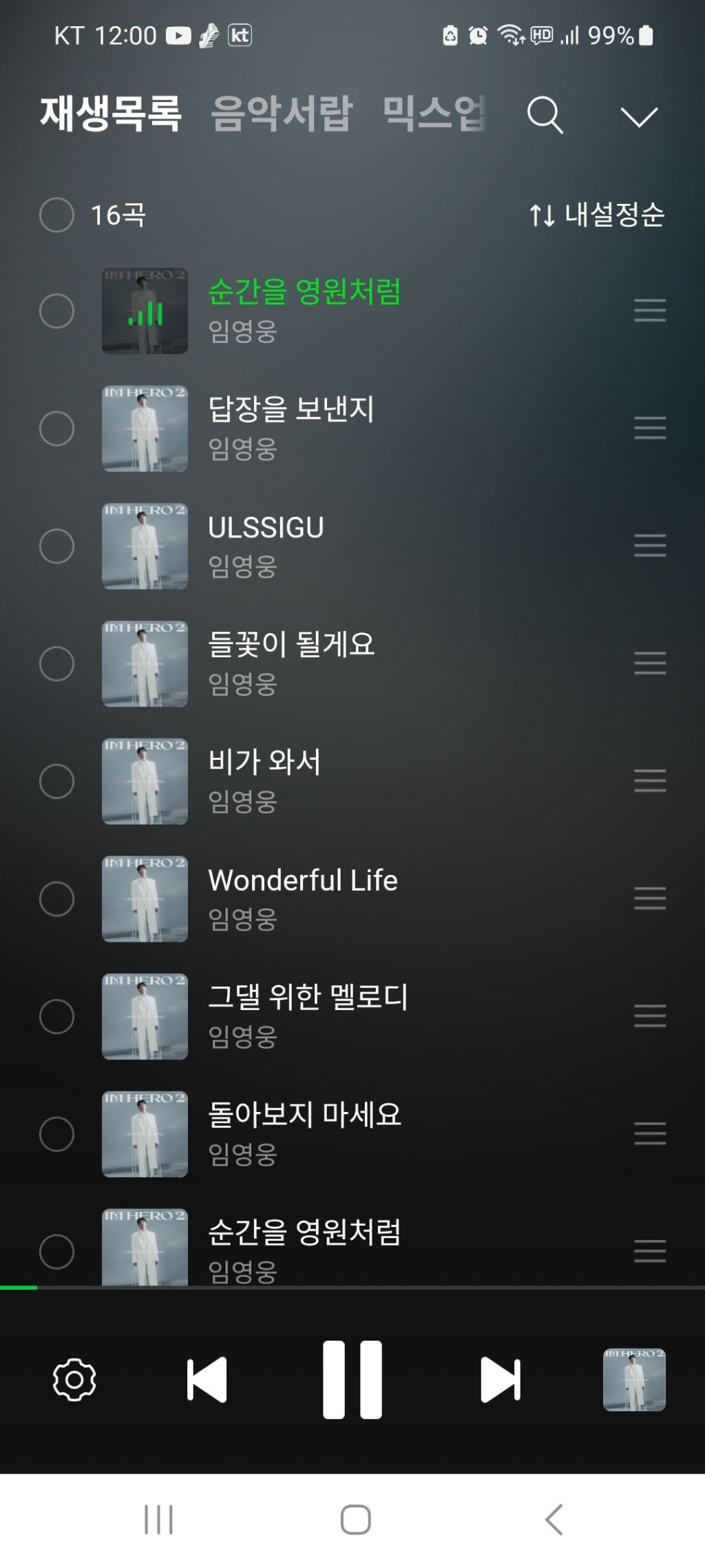Collapse the playlist with the down chevron
The image size is (705, 1568).
pos(639,116)
